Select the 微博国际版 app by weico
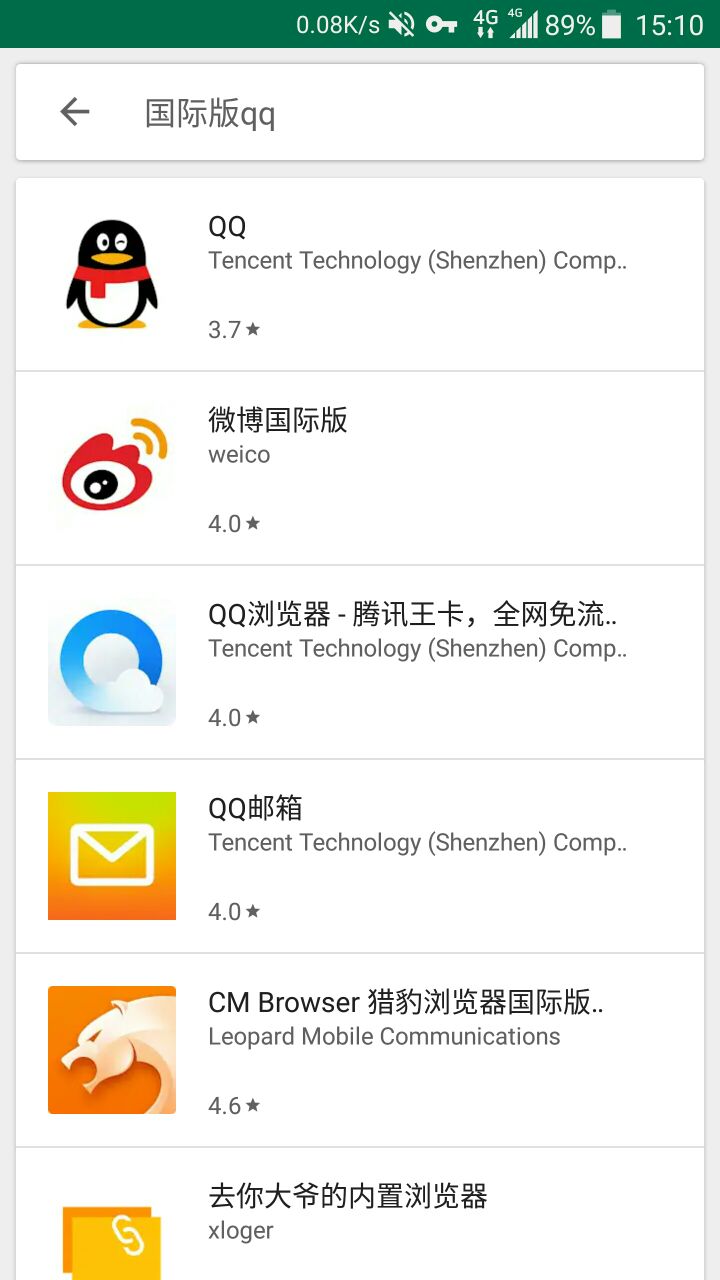Screen dimensions: 720x1280 tap(360, 468)
